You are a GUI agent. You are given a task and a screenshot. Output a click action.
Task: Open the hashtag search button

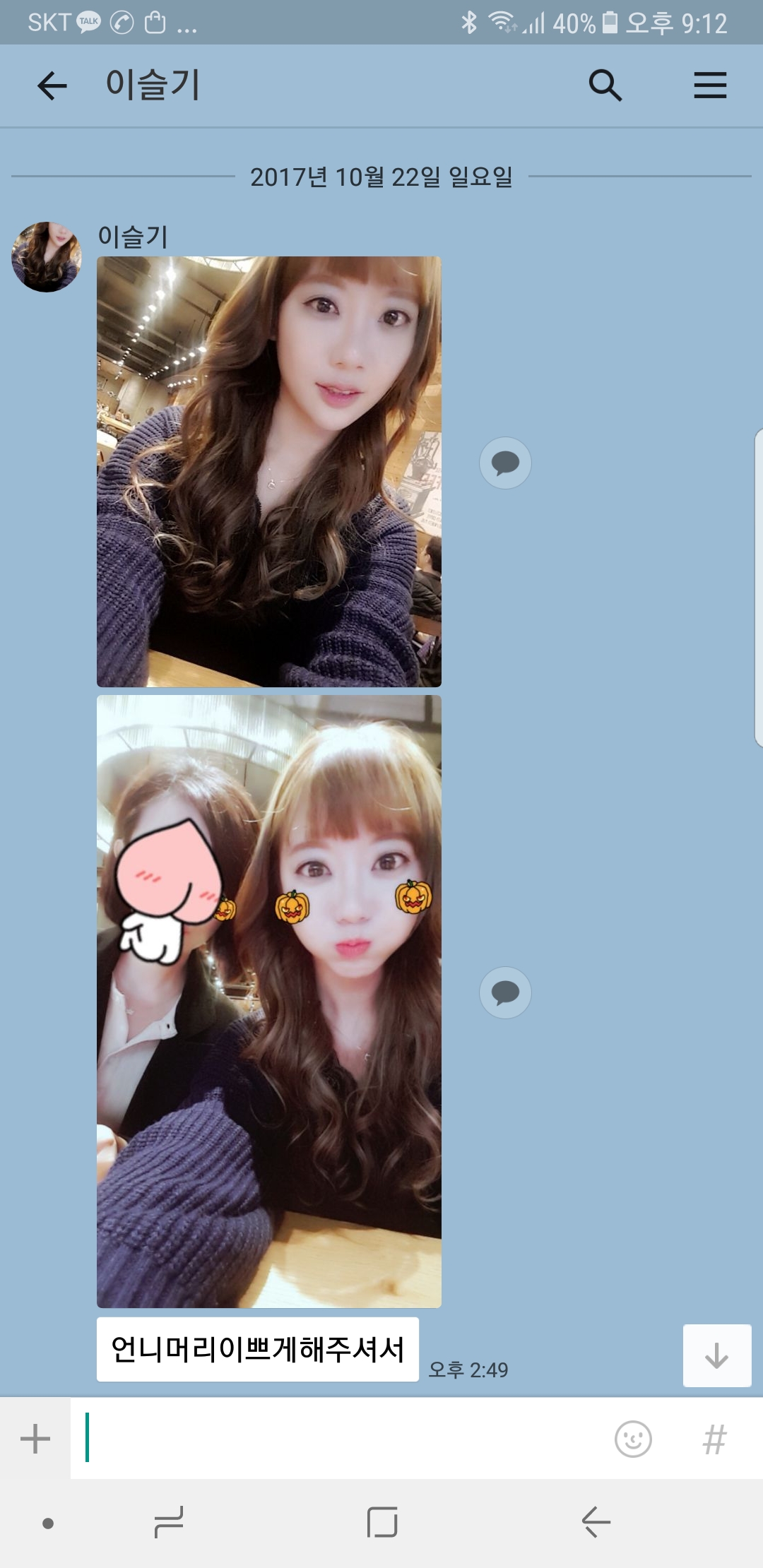[714, 1439]
